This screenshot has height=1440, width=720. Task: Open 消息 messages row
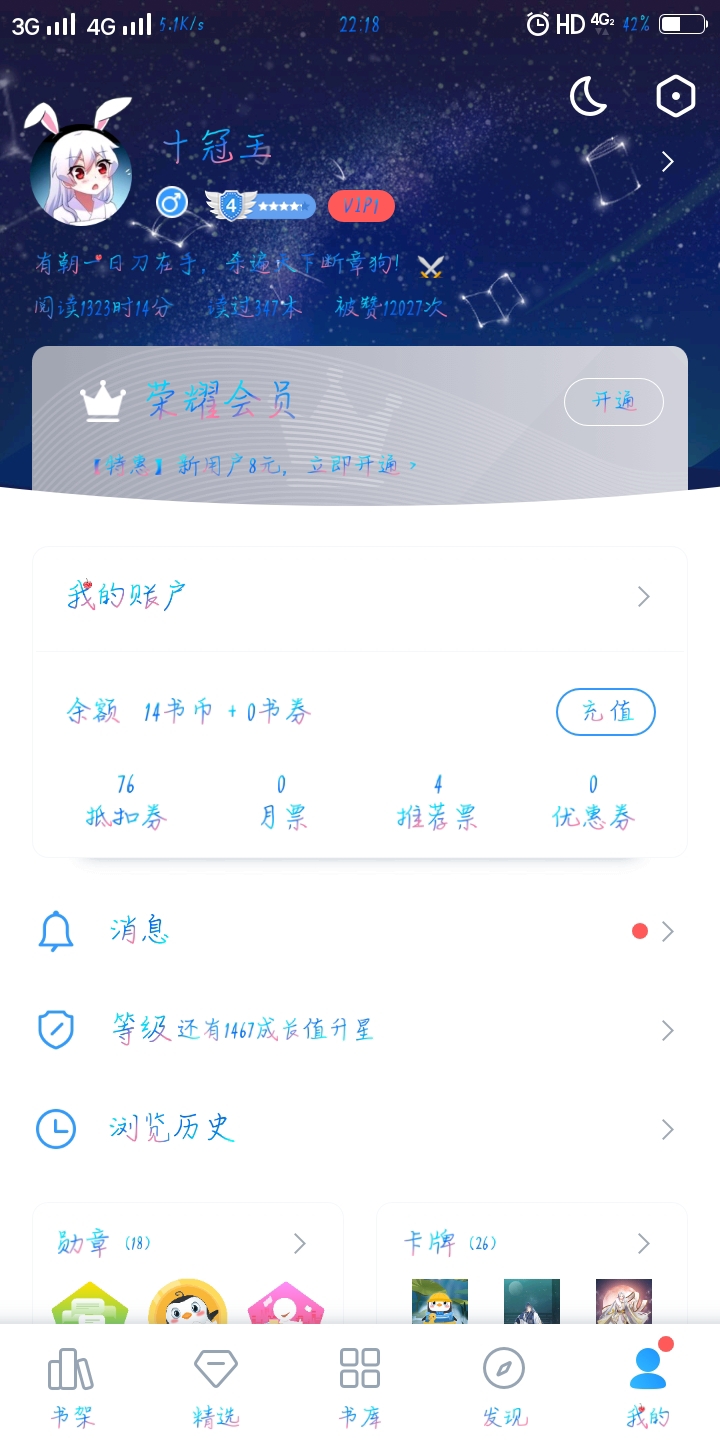360,932
